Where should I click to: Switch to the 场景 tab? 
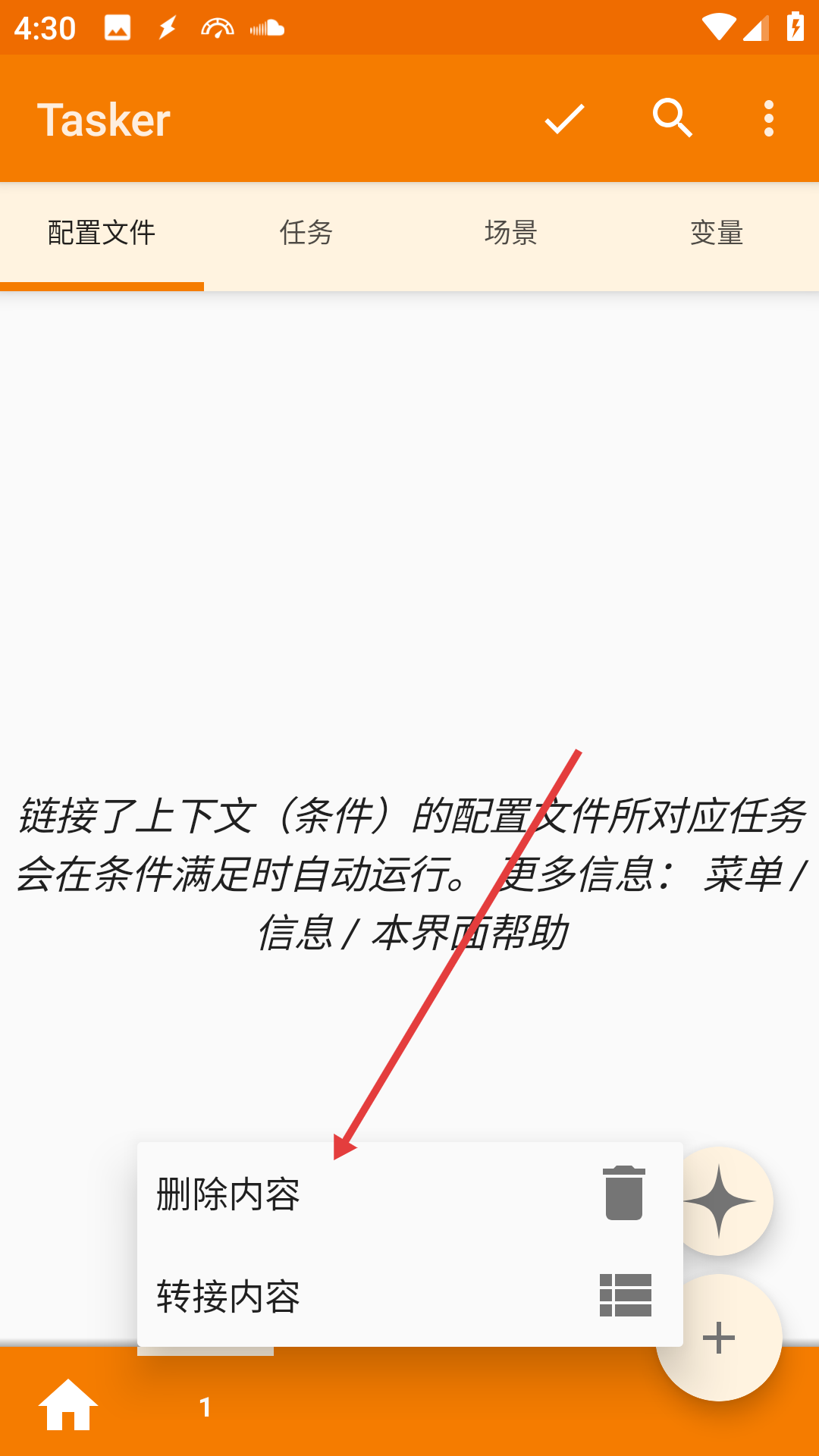click(x=511, y=233)
